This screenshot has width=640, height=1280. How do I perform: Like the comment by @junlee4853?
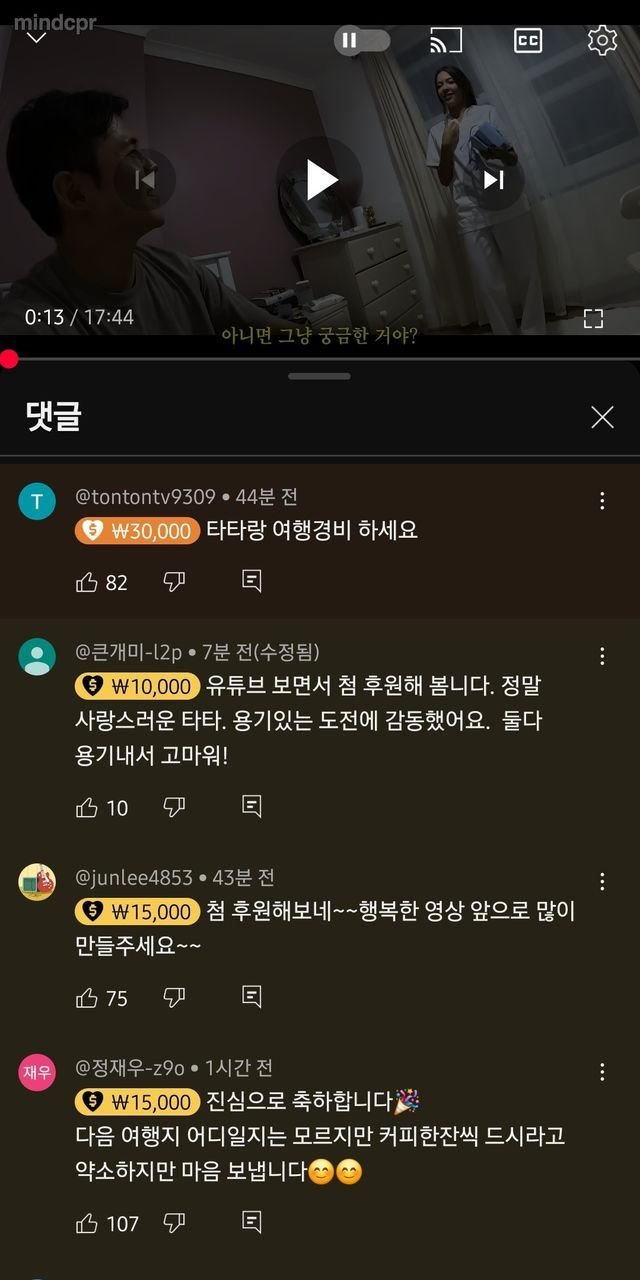point(87,997)
